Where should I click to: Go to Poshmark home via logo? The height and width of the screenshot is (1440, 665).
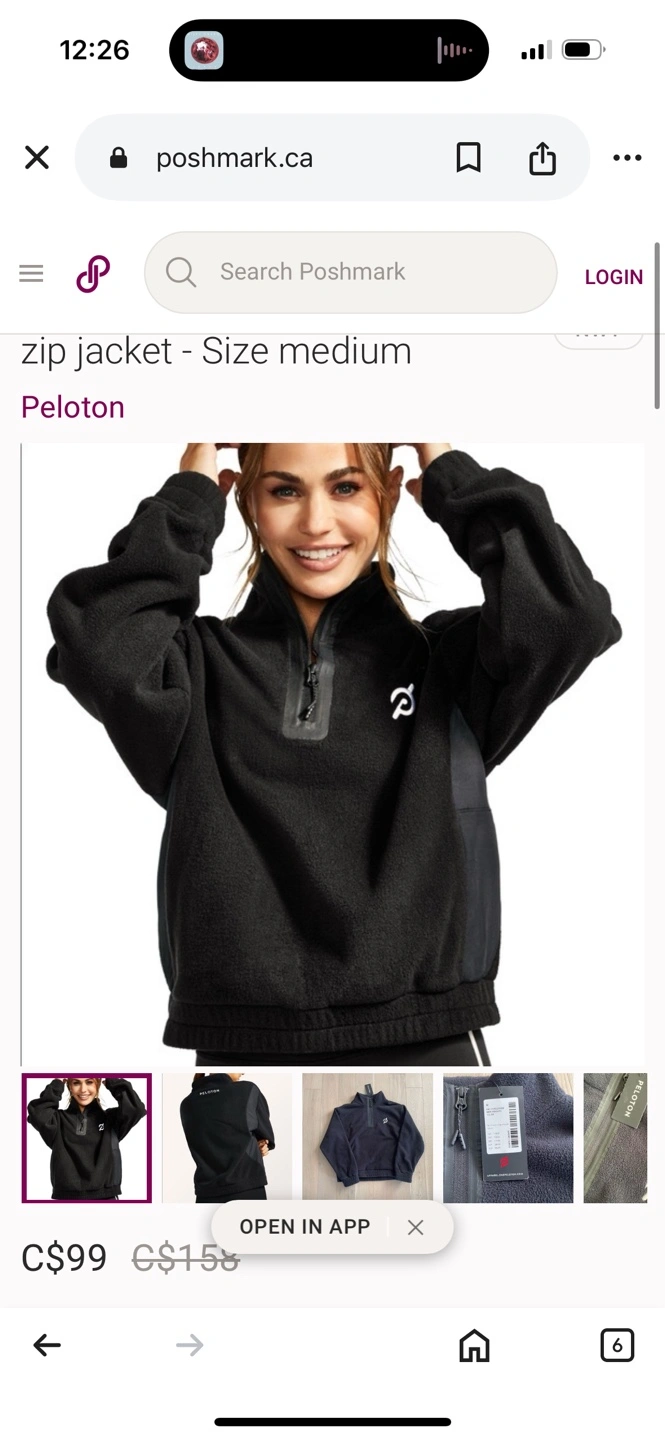pos(93,273)
